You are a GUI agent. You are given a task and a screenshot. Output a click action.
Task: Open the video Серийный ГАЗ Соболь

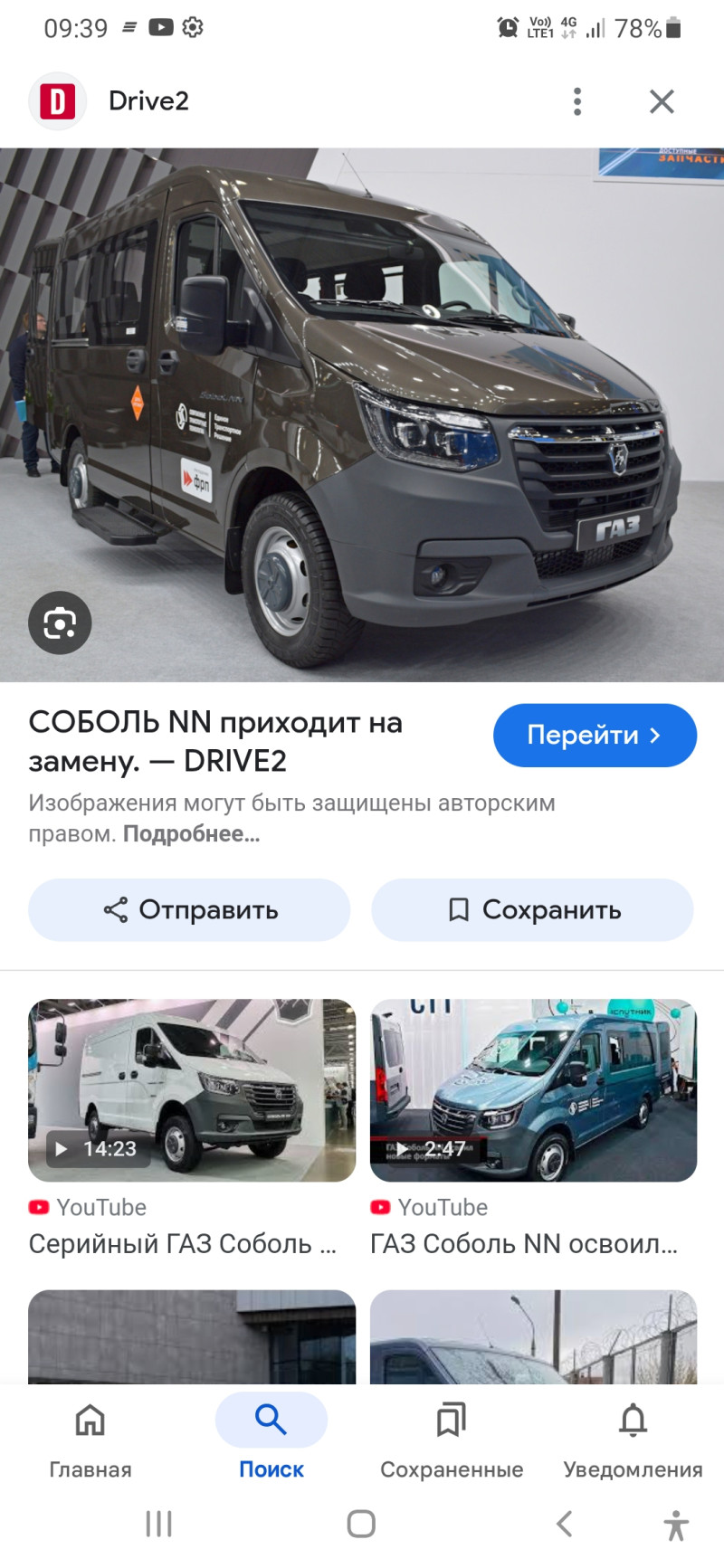[192, 1090]
